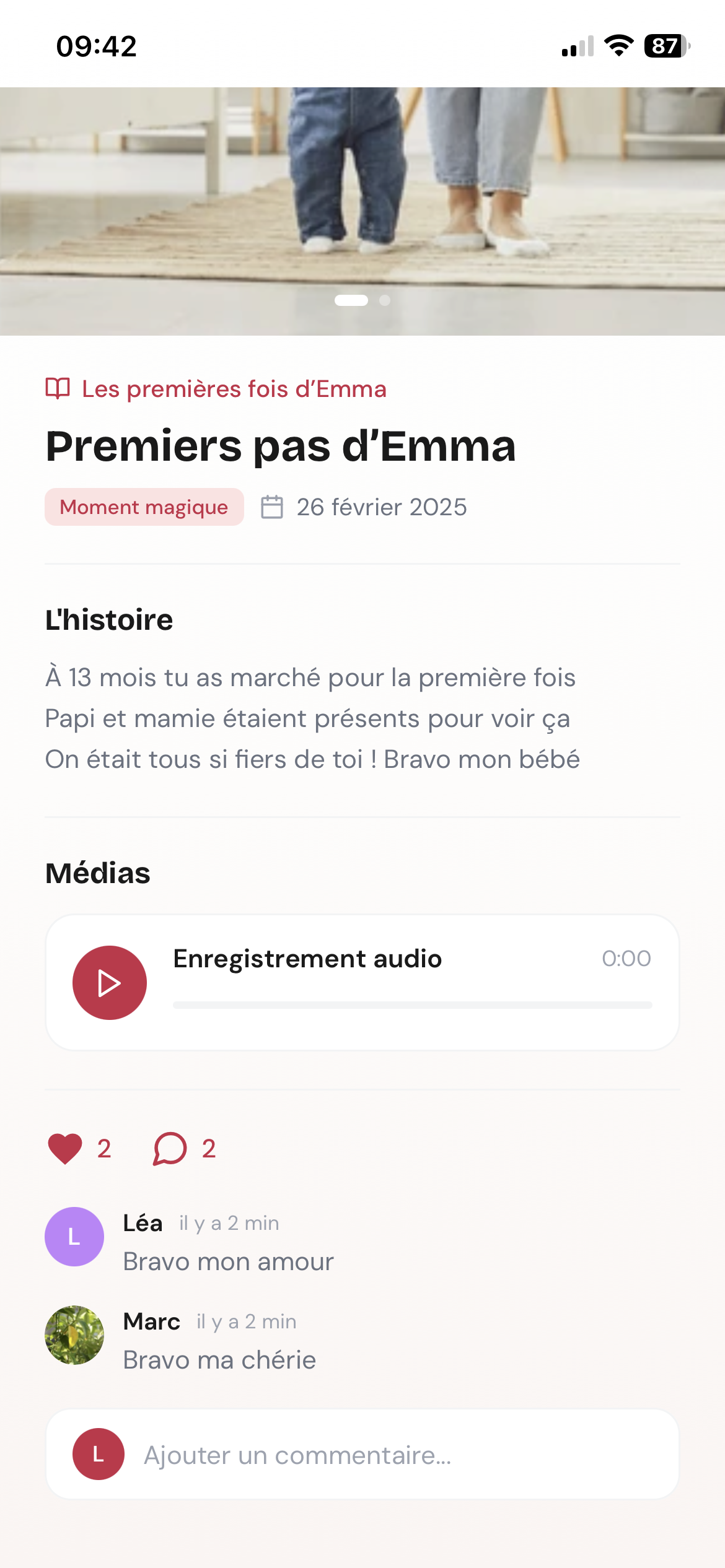
Task: Click Léa's purple avatar icon
Action: pos(73,1237)
